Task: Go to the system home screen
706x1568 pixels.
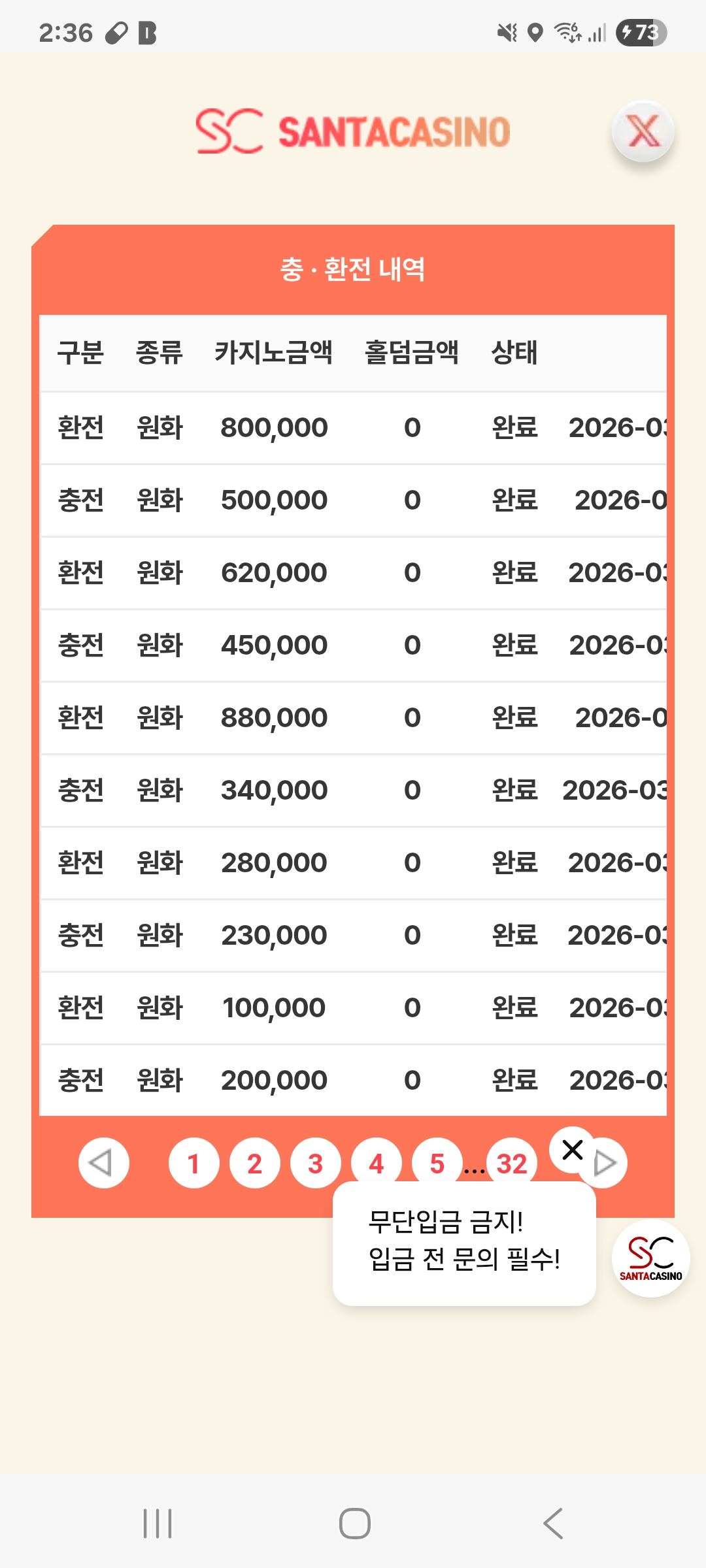Action: [354, 1524]
